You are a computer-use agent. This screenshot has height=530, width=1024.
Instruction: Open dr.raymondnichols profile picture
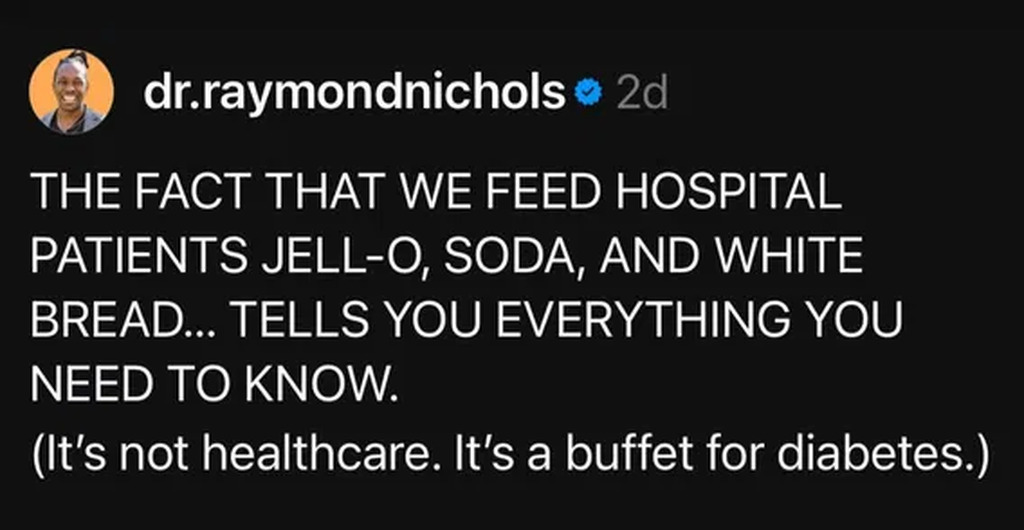(72, 93)
